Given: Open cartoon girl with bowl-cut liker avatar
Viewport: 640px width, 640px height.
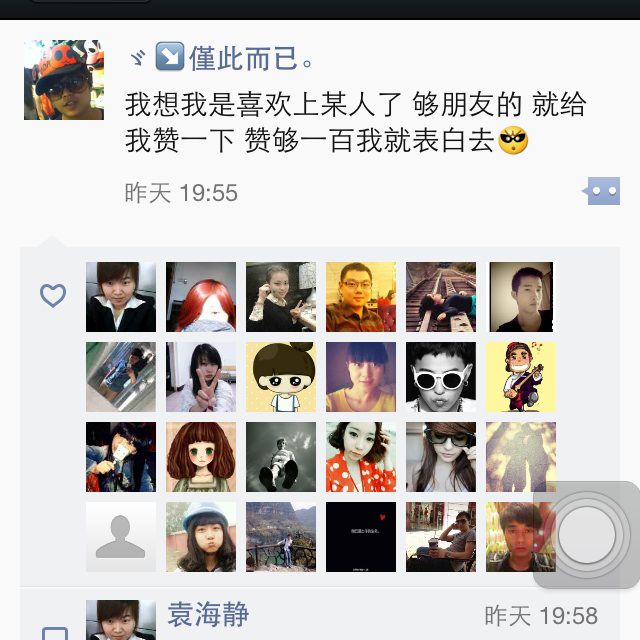Looking at the screenshot, I should pos(281,377).
